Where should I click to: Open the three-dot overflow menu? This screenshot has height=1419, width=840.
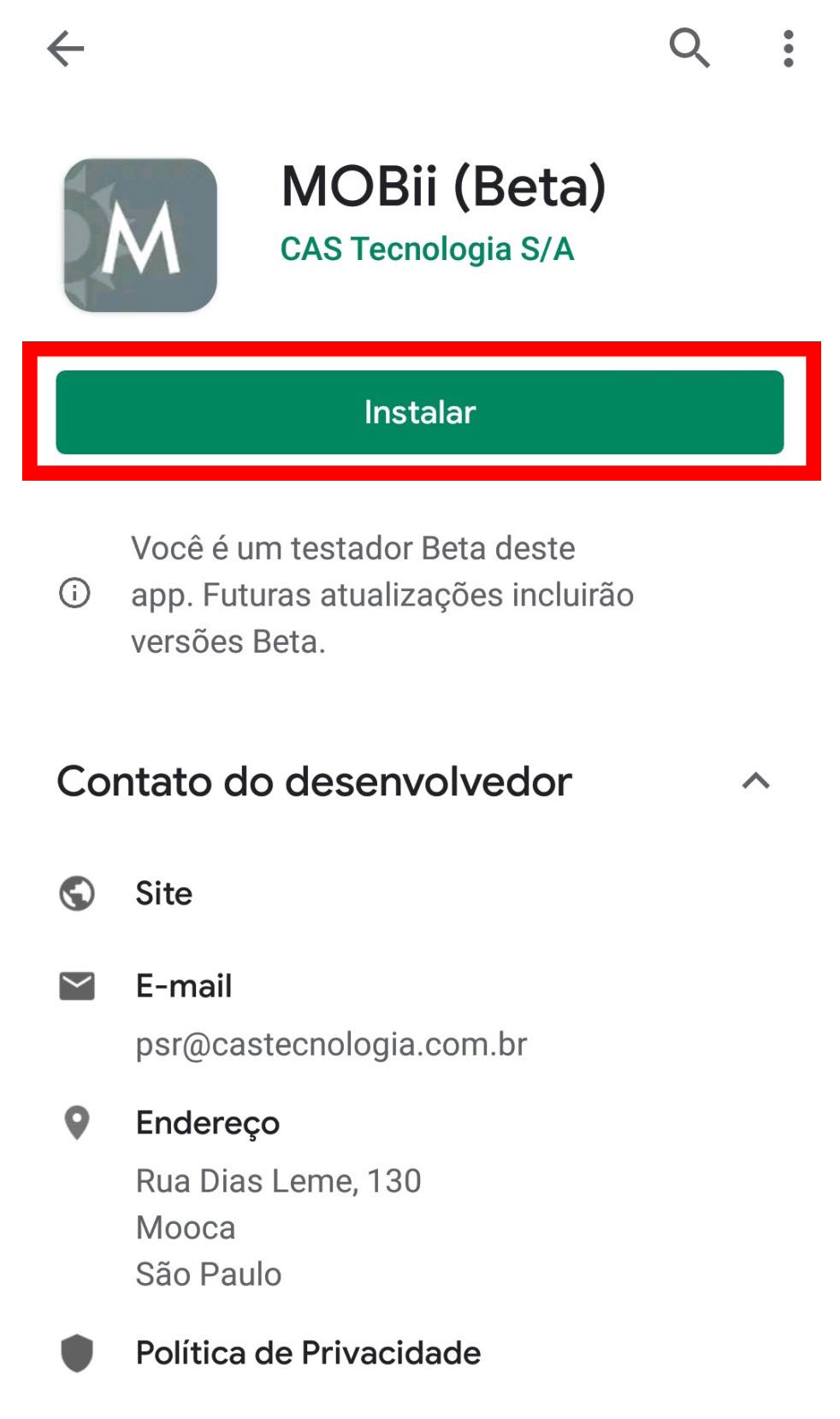coord(788,49)
